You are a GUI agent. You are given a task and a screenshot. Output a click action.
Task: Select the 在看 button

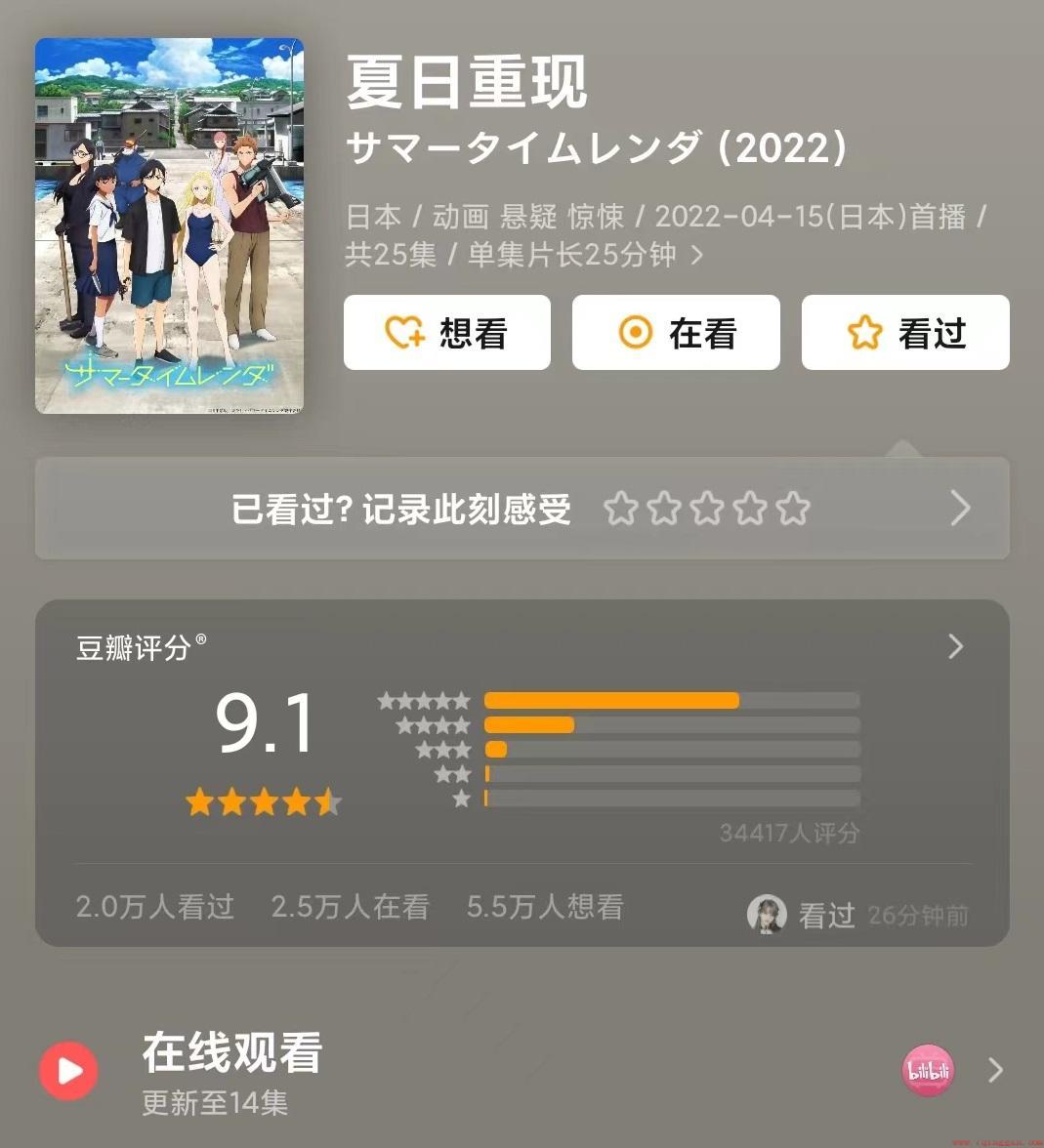coord(676,333)
